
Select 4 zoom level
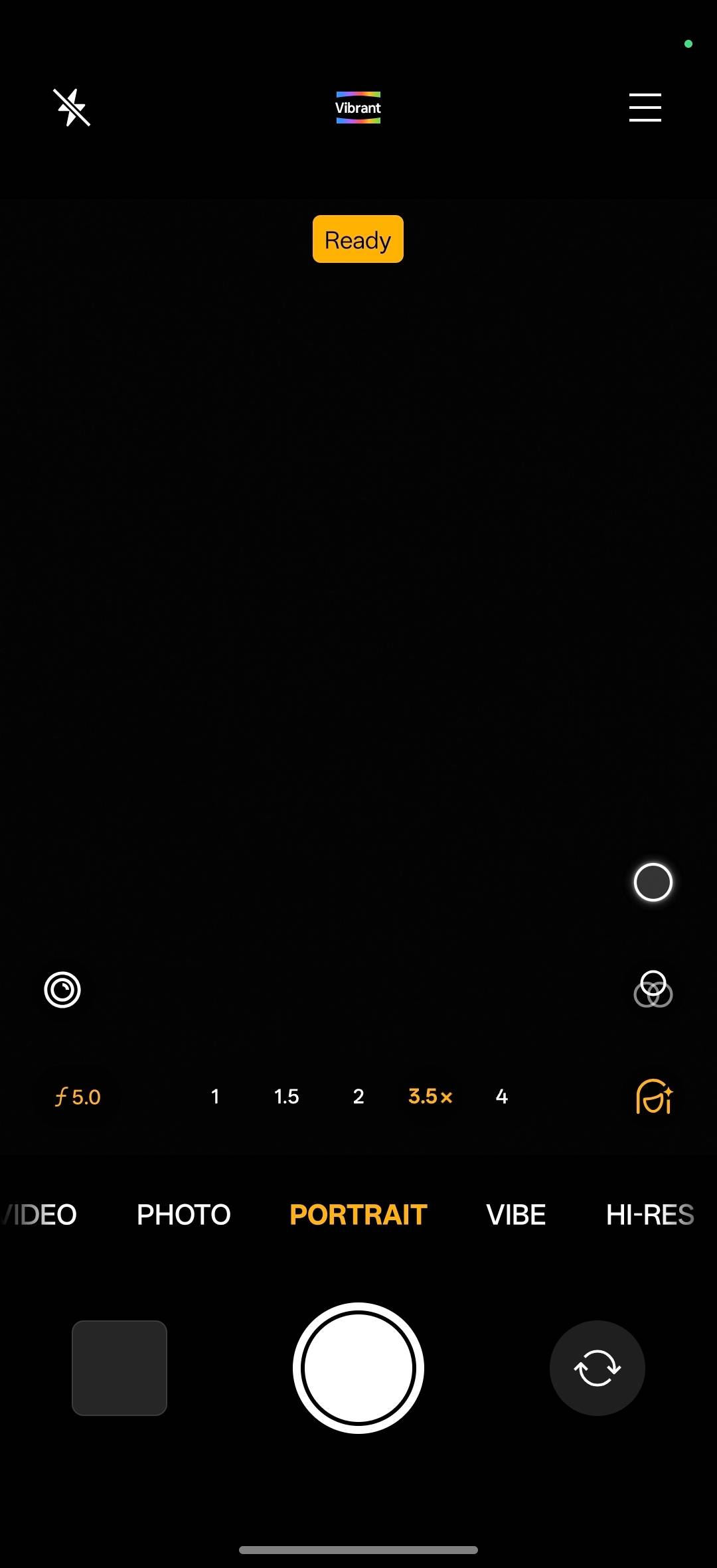[x=502, y=1097]
